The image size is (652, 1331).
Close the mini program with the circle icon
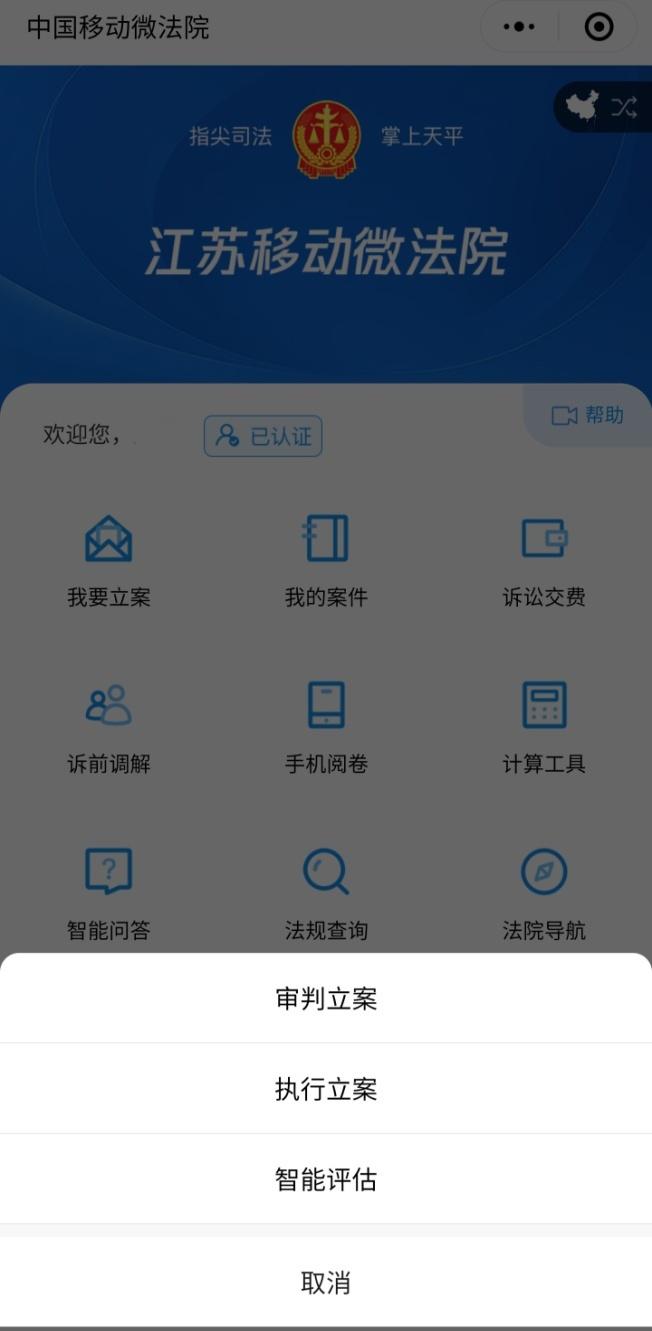(x=598, y=27)
